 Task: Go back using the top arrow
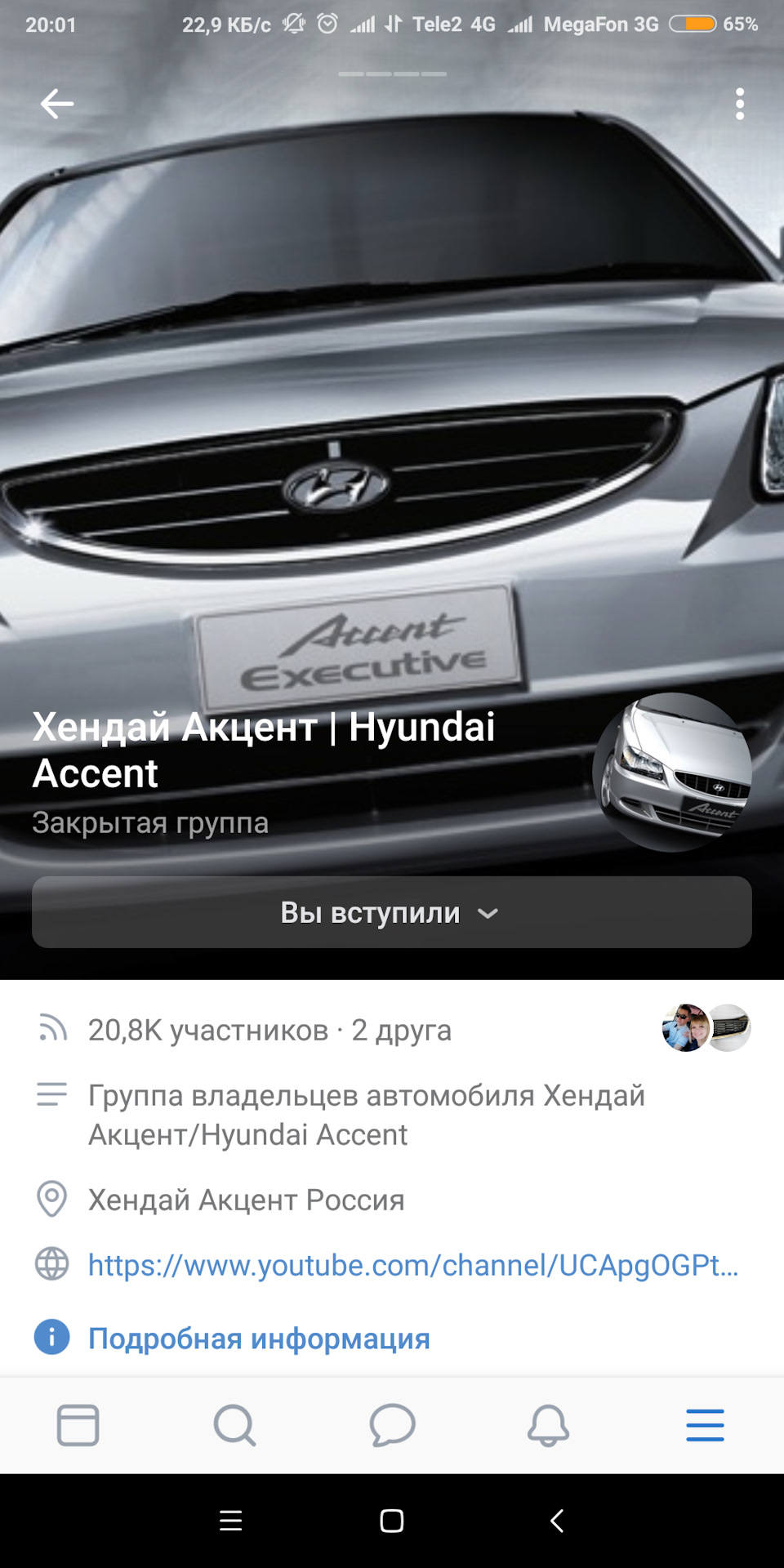pos(57,104)
